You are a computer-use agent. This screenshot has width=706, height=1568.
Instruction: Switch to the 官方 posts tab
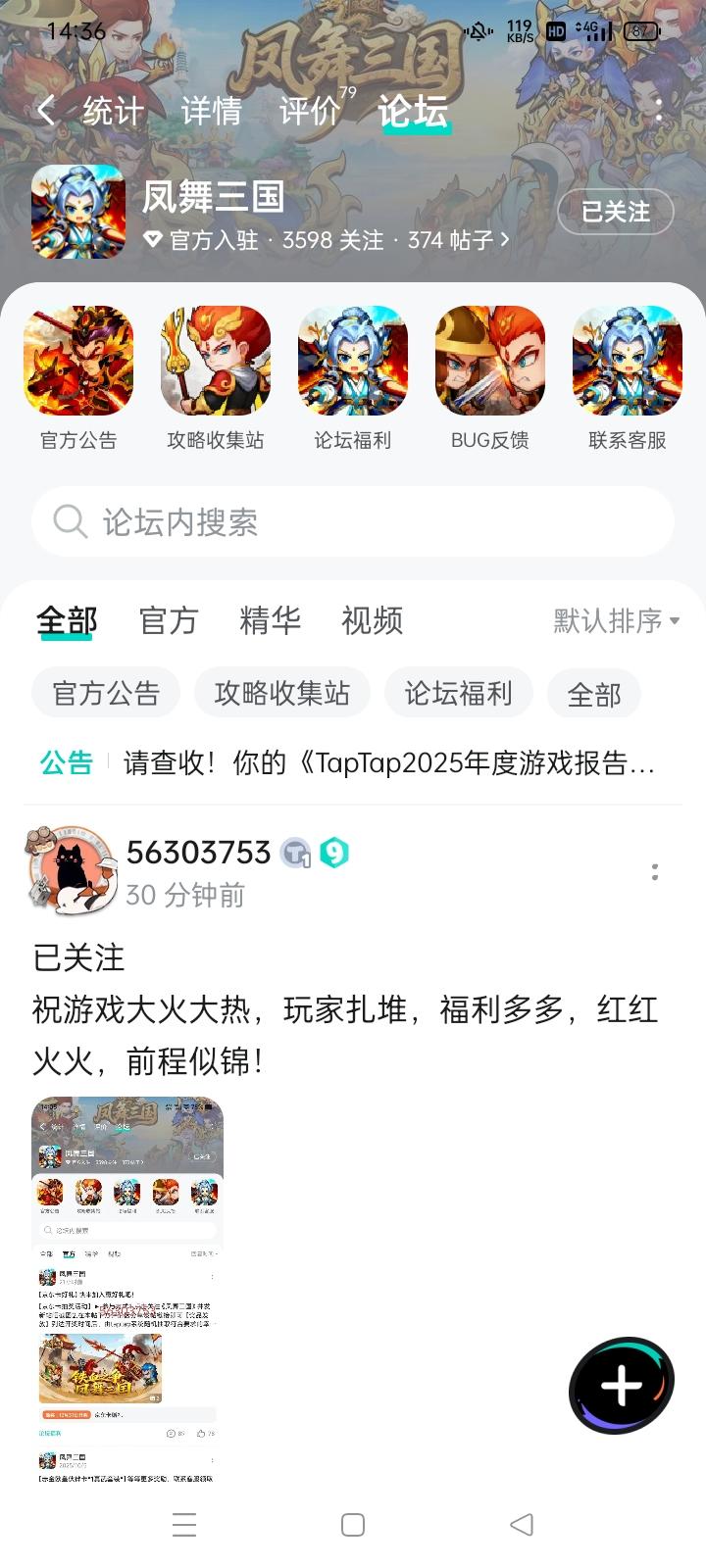tap(169, 620)
